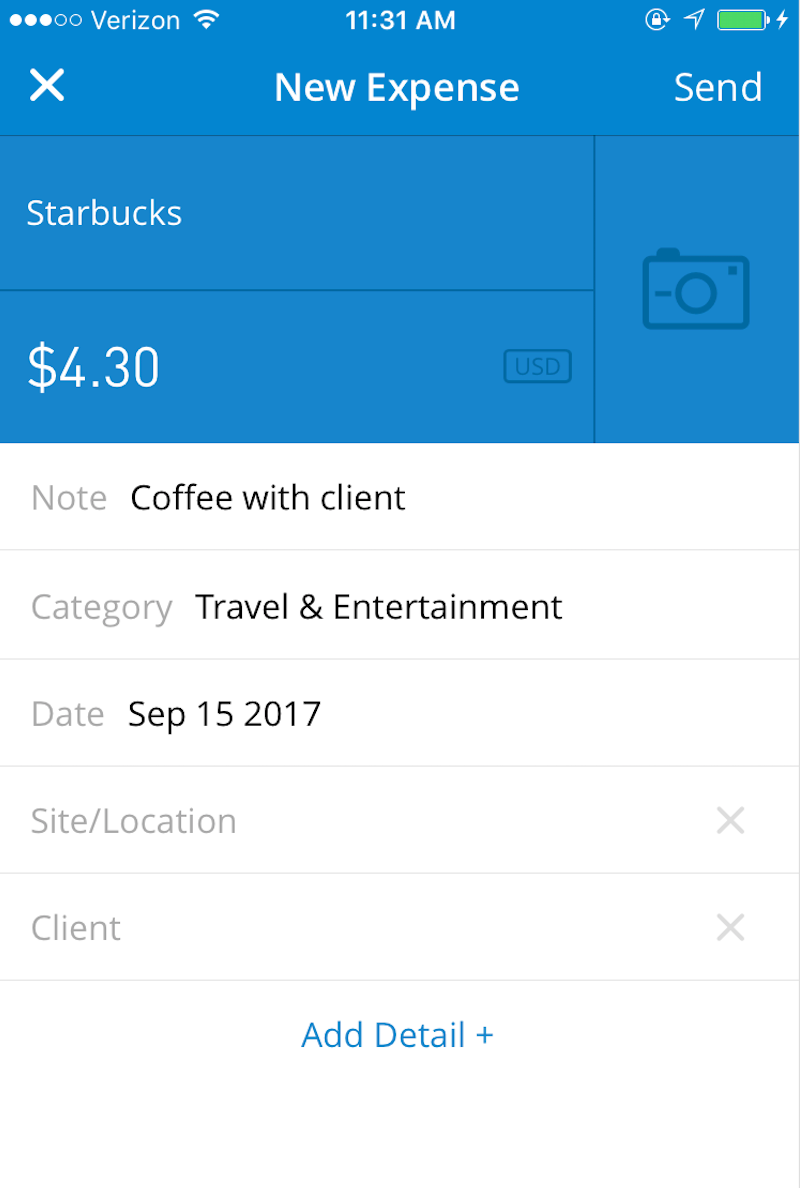The height and width of the screenshot is (1188, 800).
Task: Tap the orientation lock icon
Action: click(657, 19)
